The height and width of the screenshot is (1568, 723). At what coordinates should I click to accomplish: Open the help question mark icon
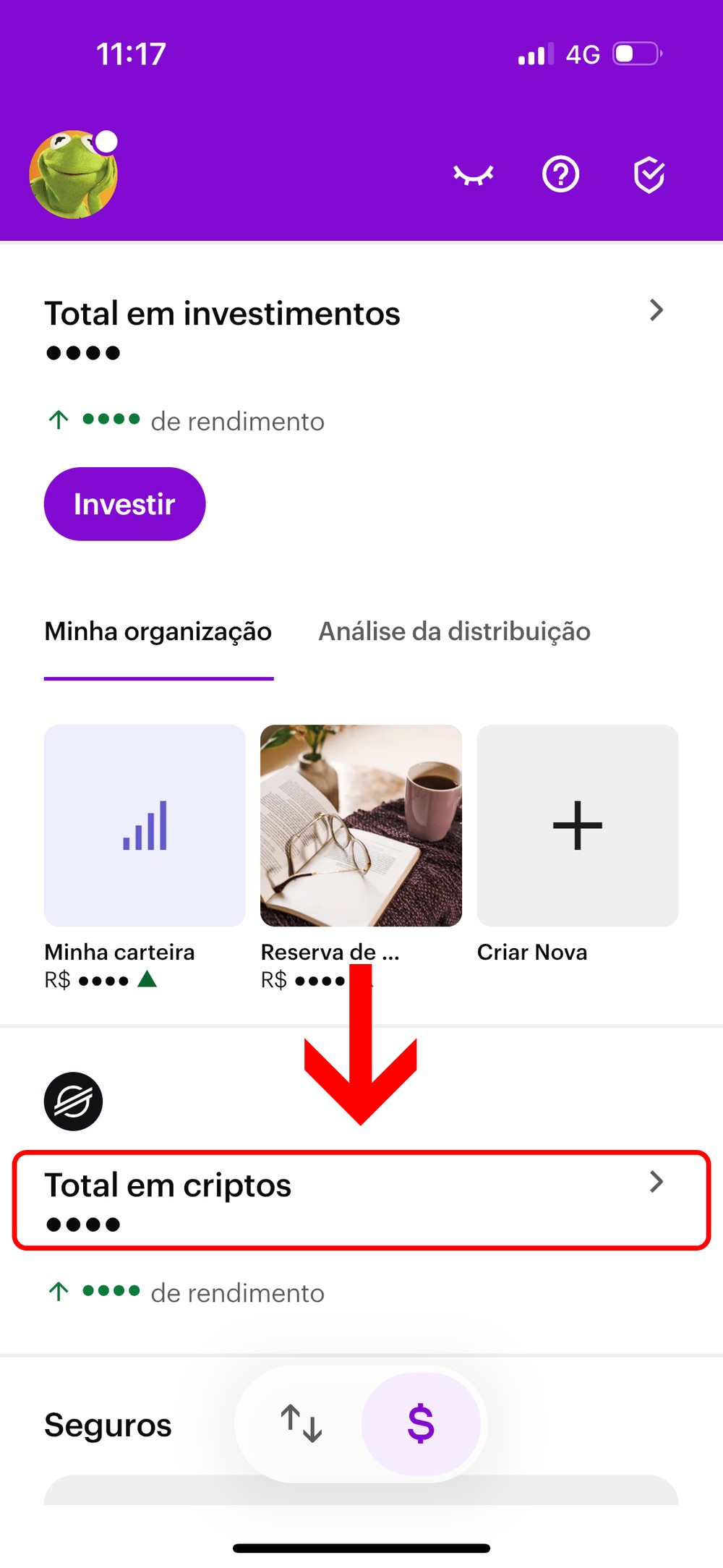[x=561, y=175]
